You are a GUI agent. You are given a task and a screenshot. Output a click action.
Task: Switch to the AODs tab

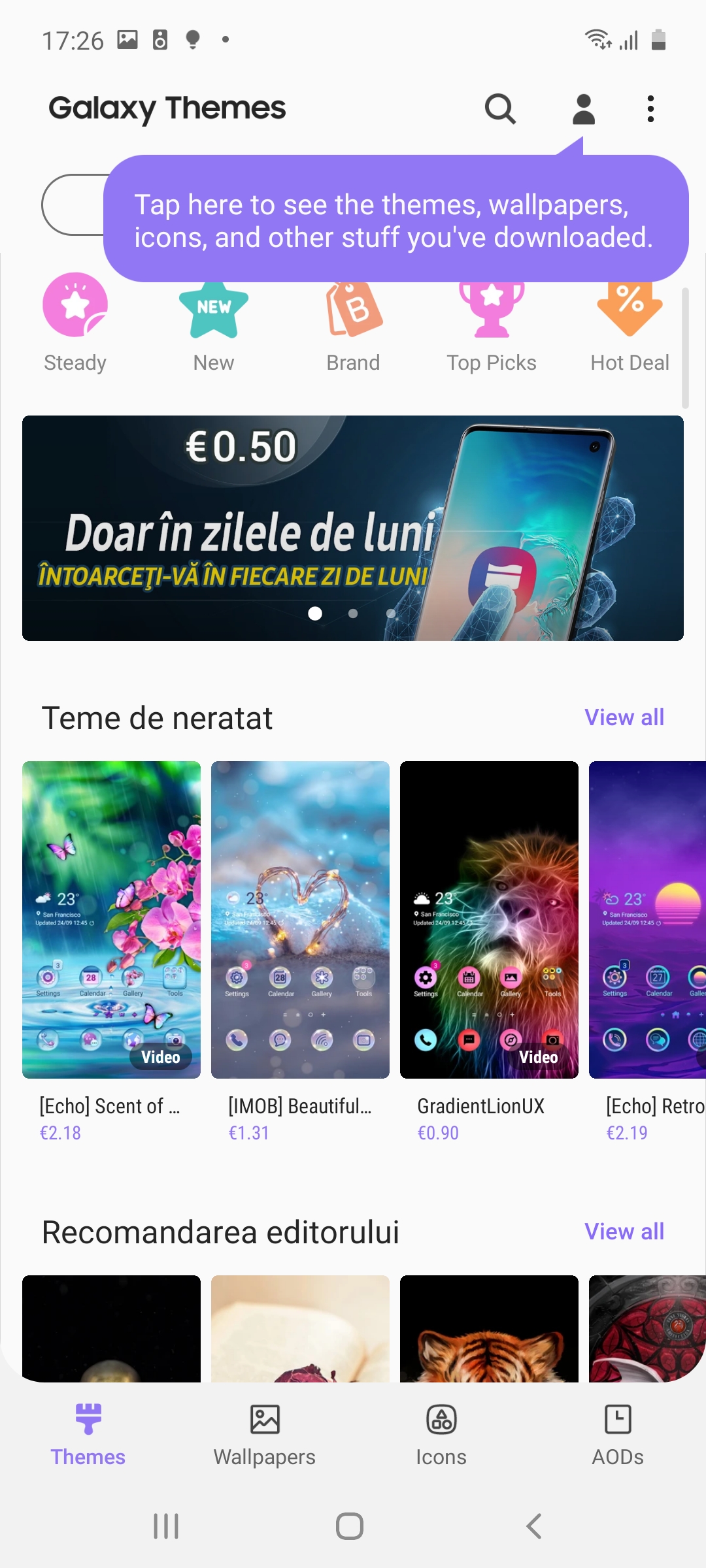[x=618, y=1435]
